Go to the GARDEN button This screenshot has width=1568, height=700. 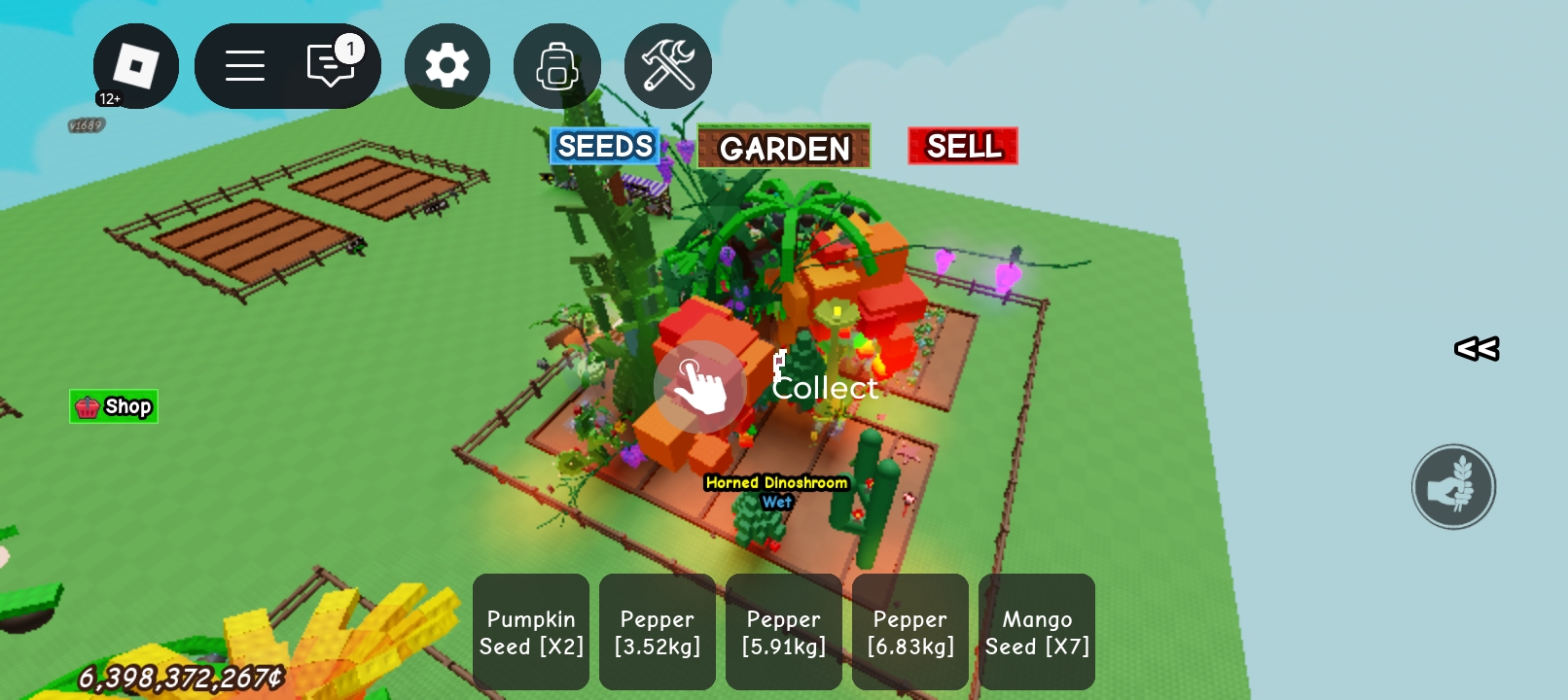pyautogui.click(x=784, y=148)
